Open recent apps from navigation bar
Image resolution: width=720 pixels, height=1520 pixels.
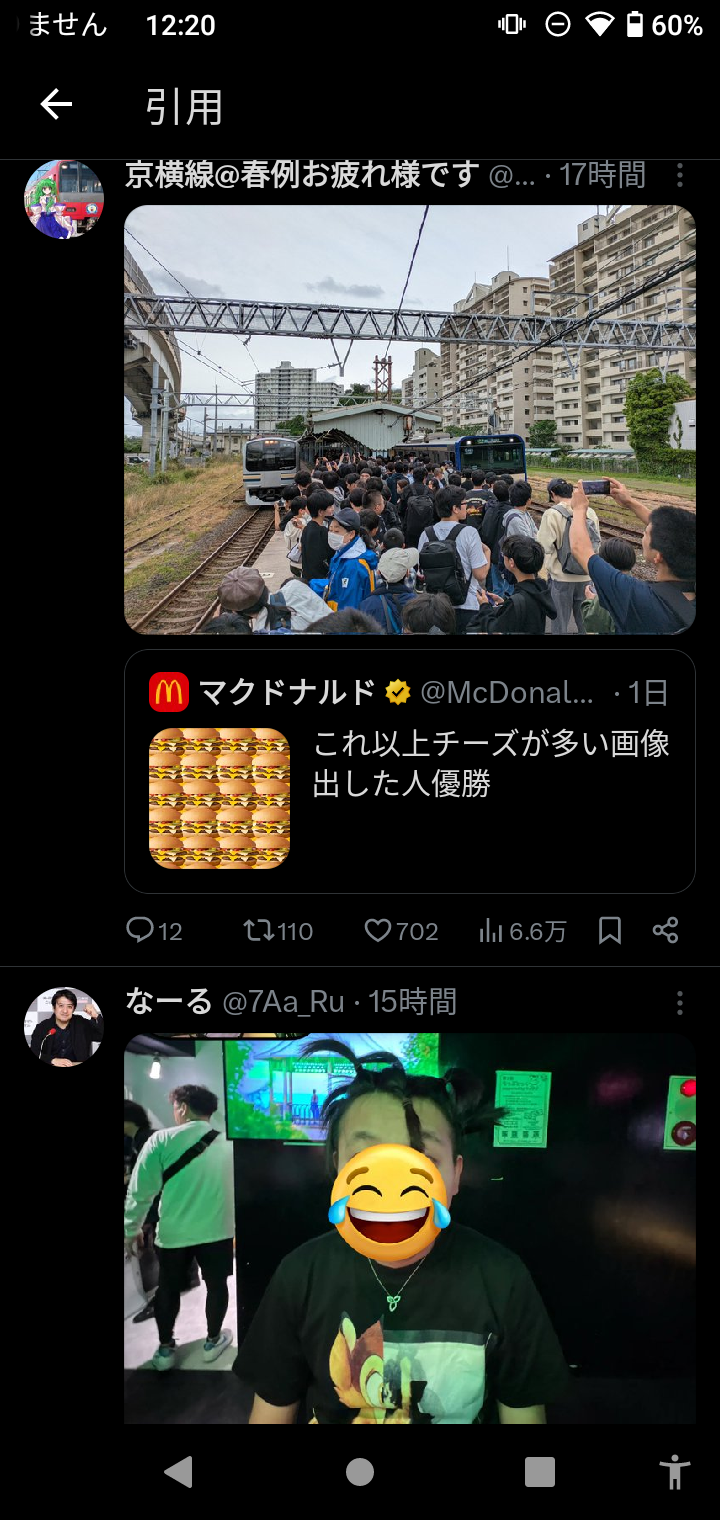[x=539, y=1471]
